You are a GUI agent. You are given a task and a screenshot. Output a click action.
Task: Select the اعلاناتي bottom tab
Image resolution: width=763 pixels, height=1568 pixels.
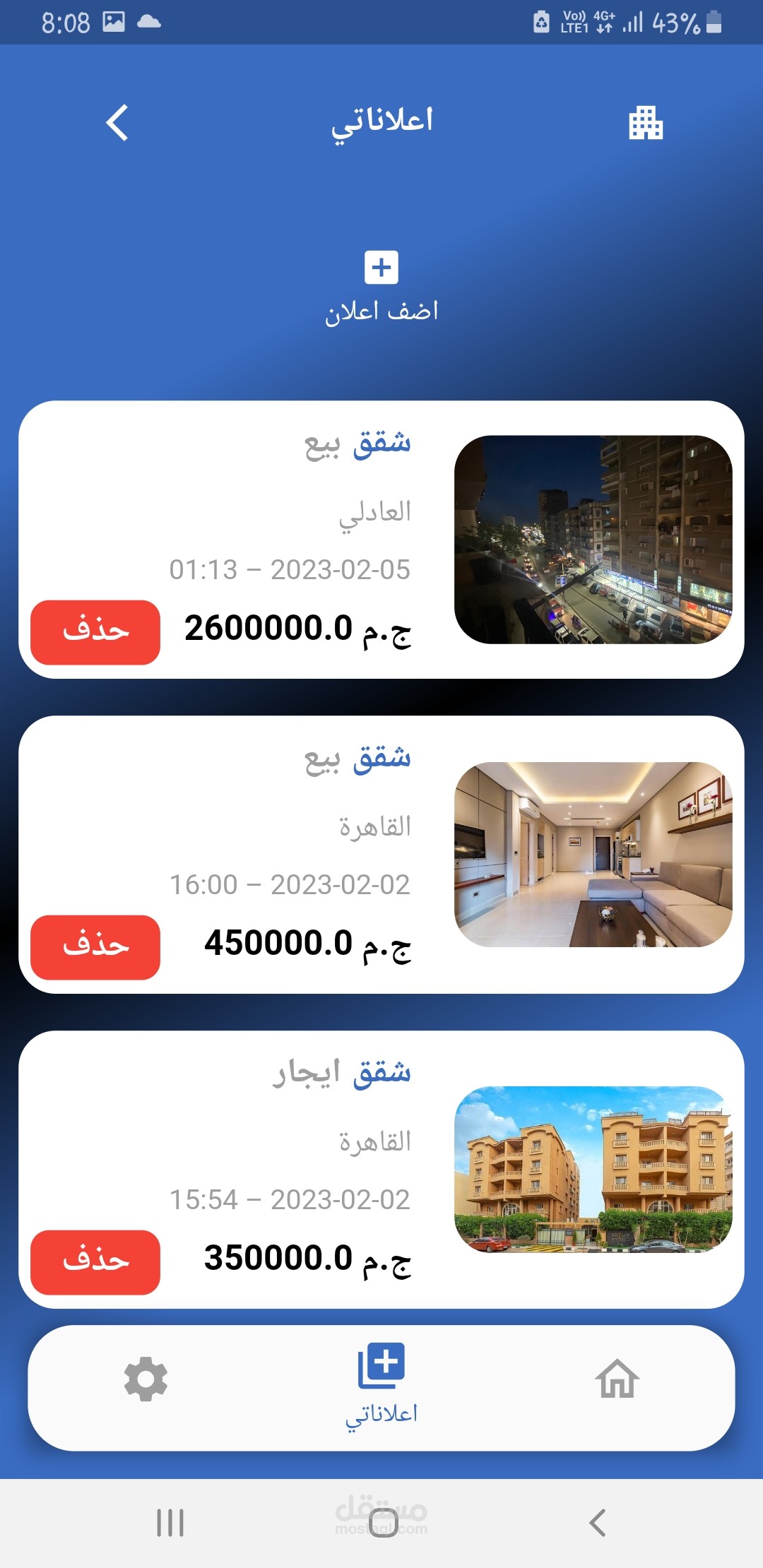pos(381,1384)
